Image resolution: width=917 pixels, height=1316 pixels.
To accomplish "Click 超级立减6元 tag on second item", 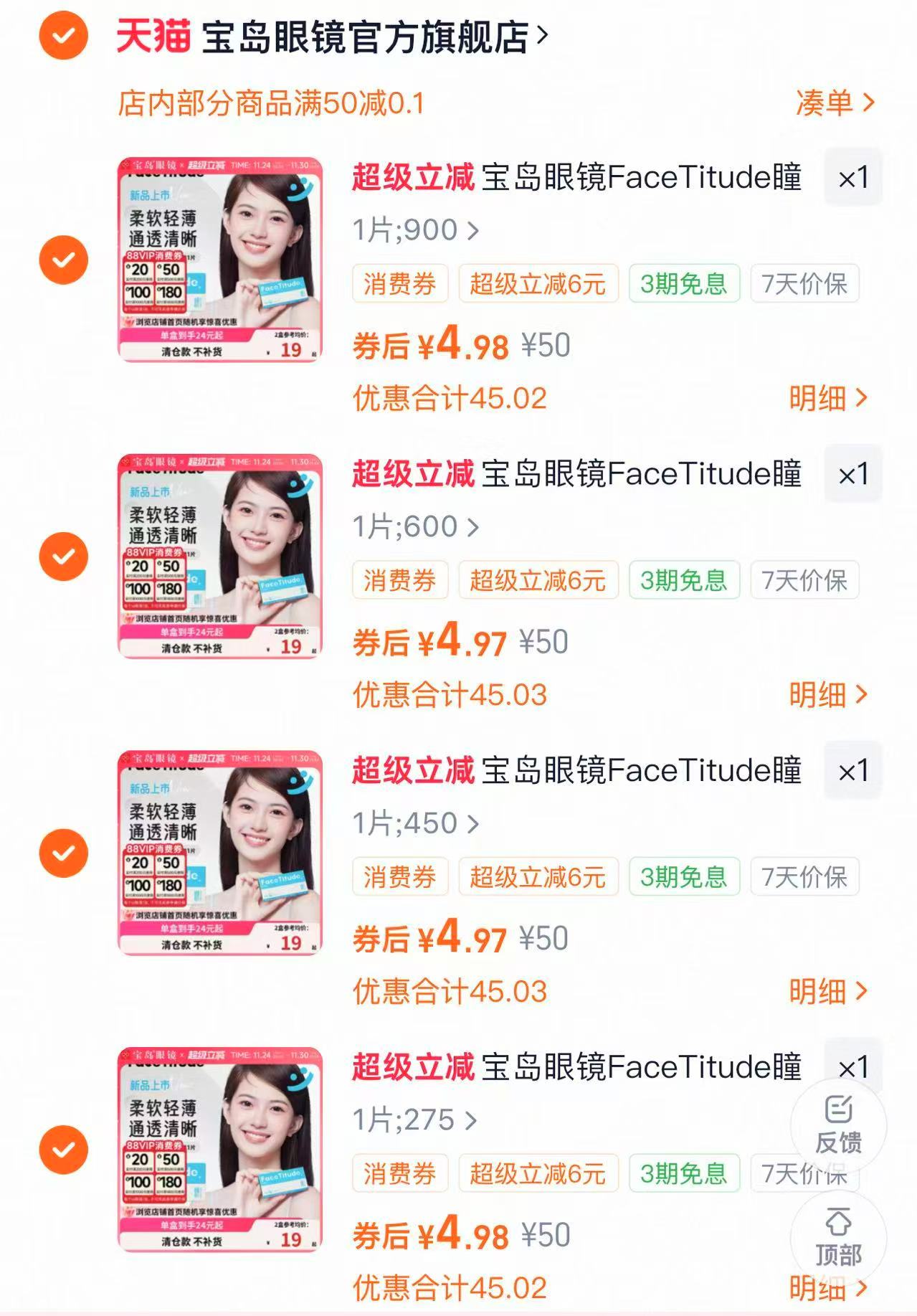I will (x=538, y=580).
